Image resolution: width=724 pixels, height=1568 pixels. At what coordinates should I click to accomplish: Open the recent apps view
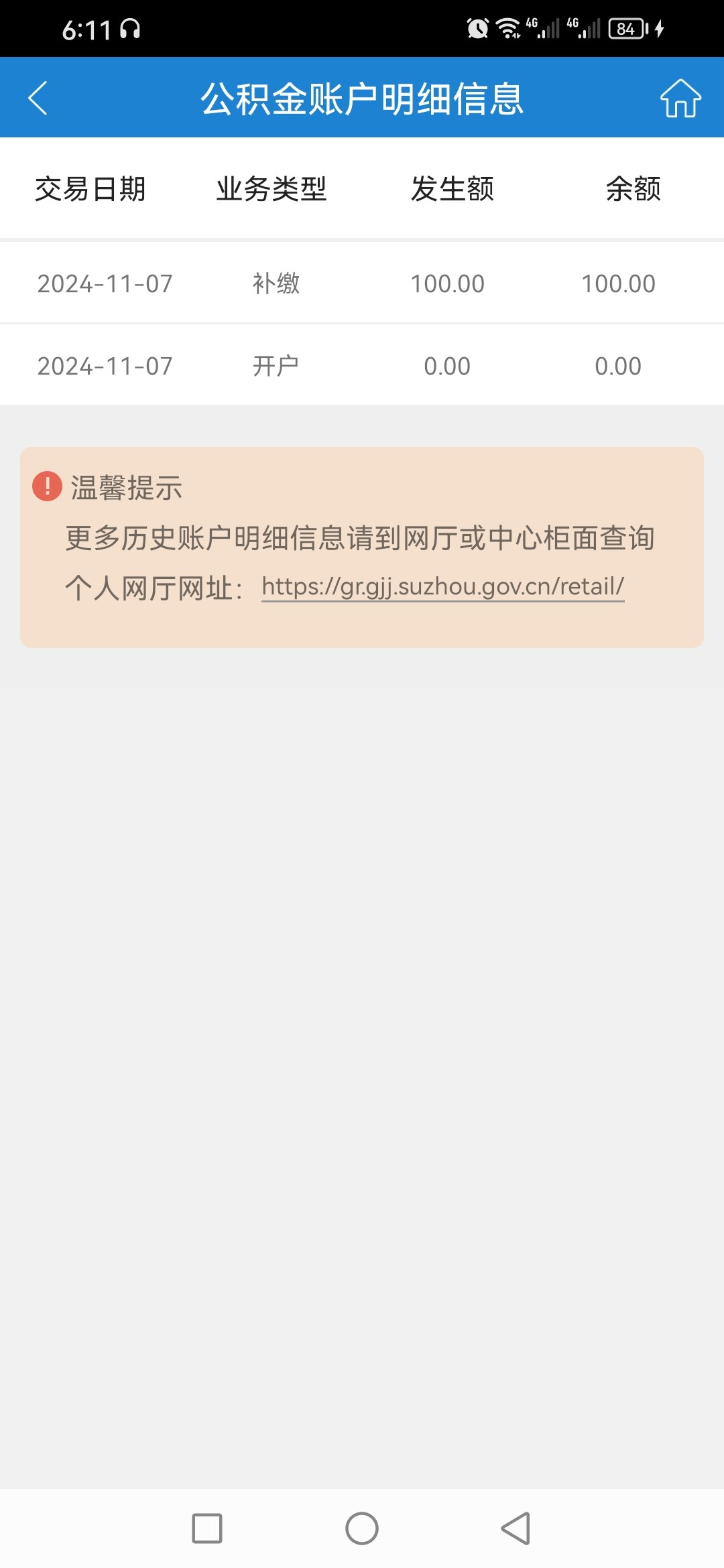coord(207,1528)
